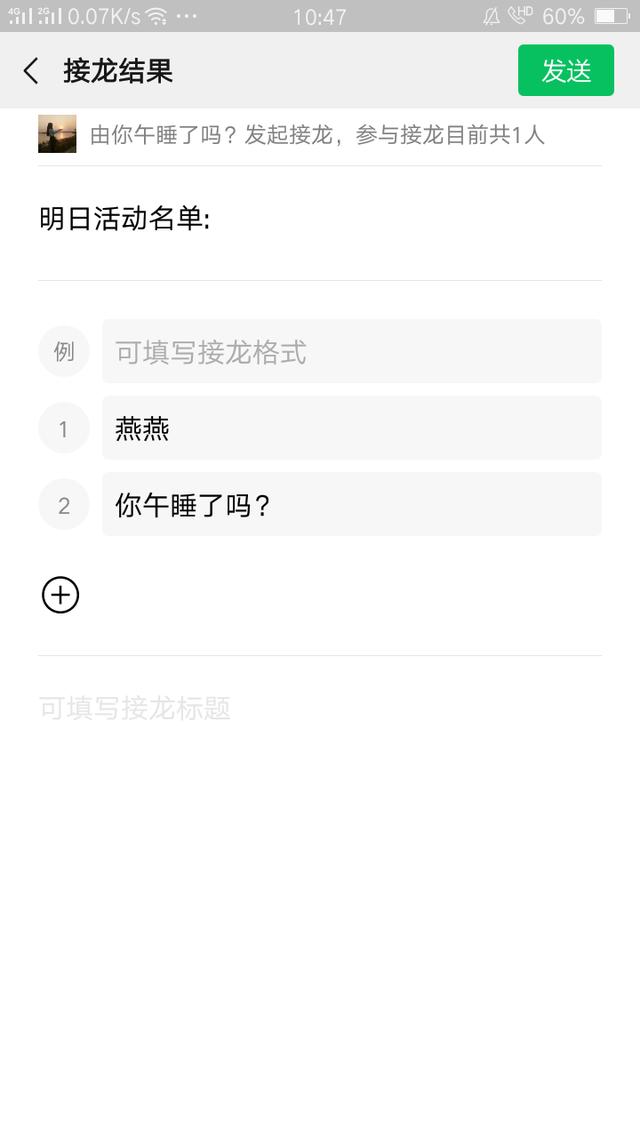Viewport: 640px width, 1138px height.
Task: Tap the 可填写接龙格式 example field
Action: click(x=351, y=352)
